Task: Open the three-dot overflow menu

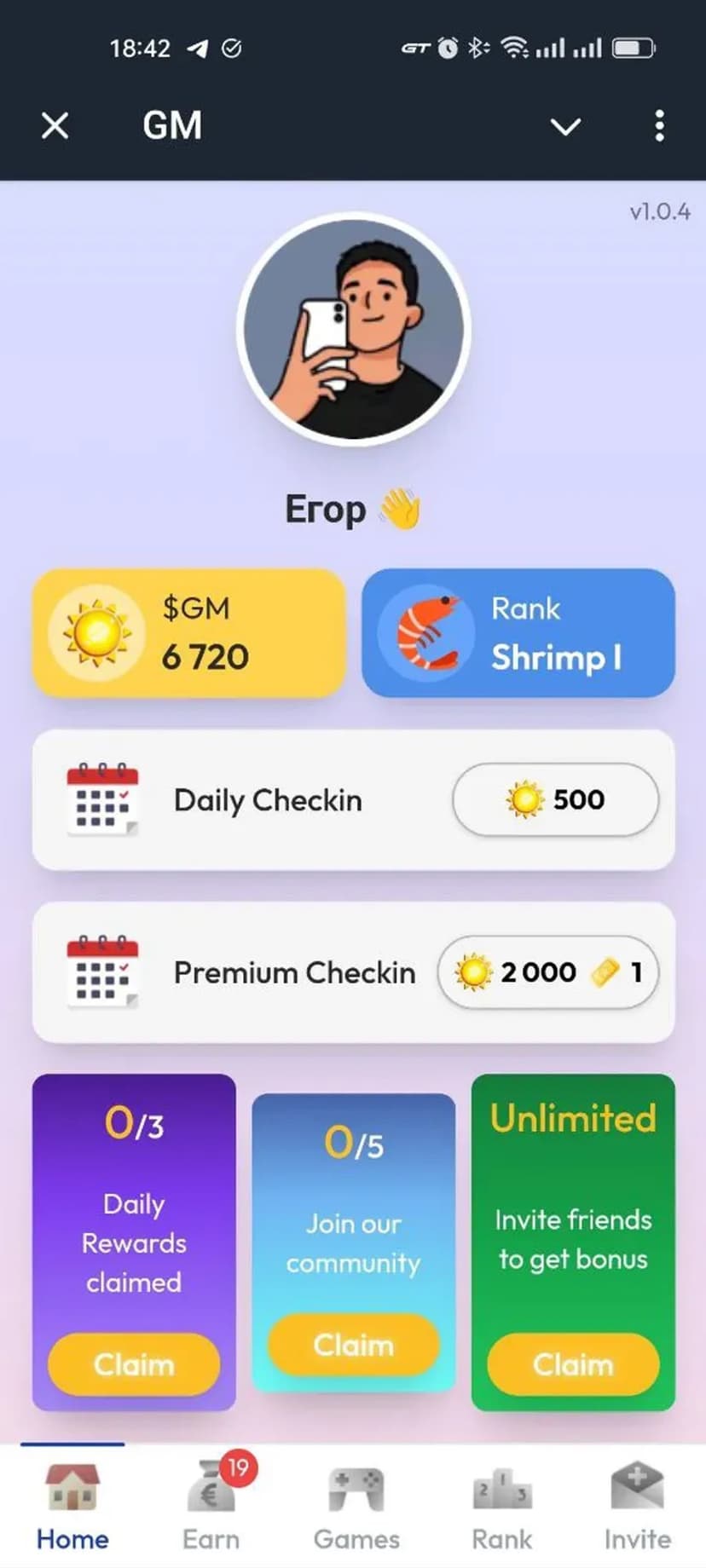Action: click(659, 126)
